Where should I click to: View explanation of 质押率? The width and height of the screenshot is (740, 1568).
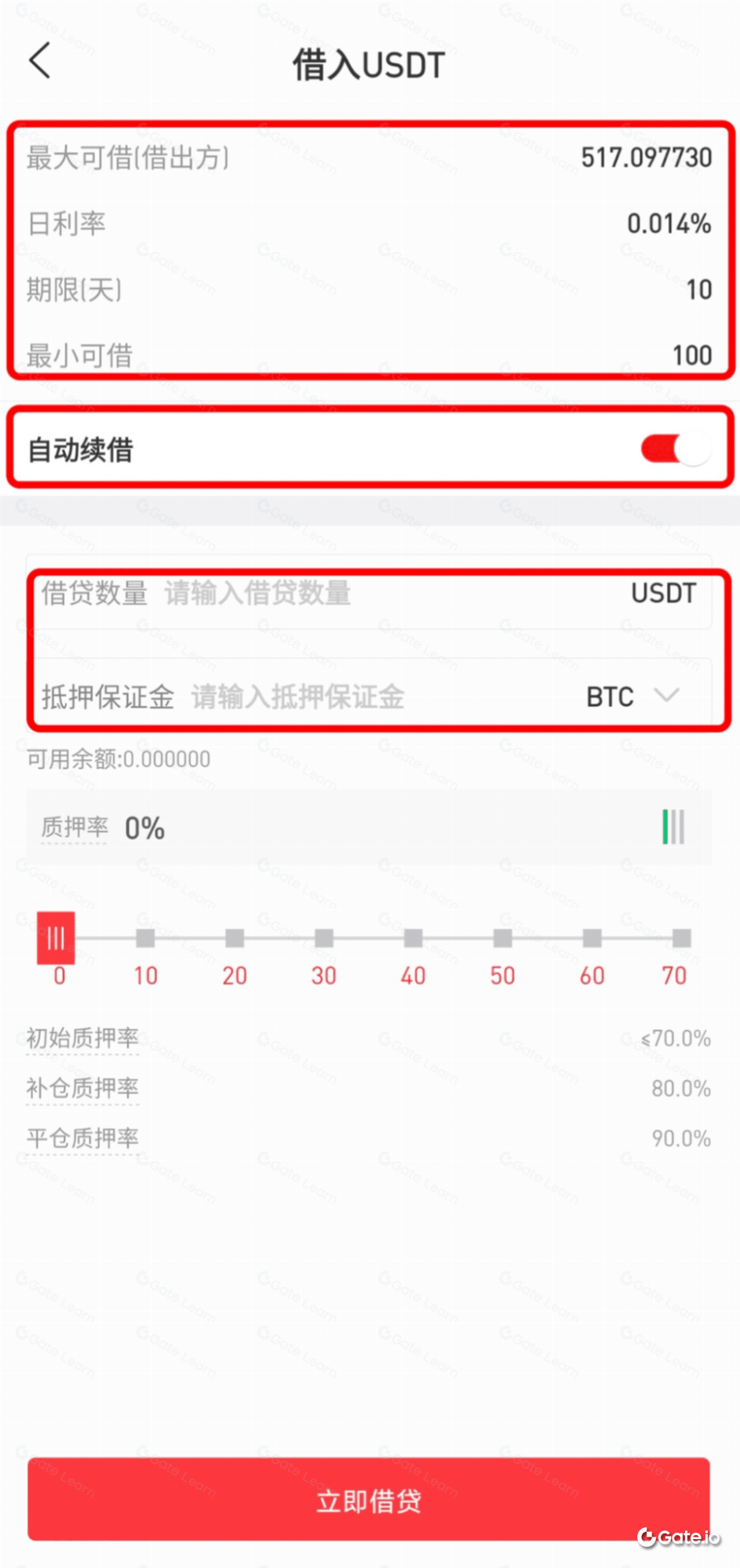75,828
